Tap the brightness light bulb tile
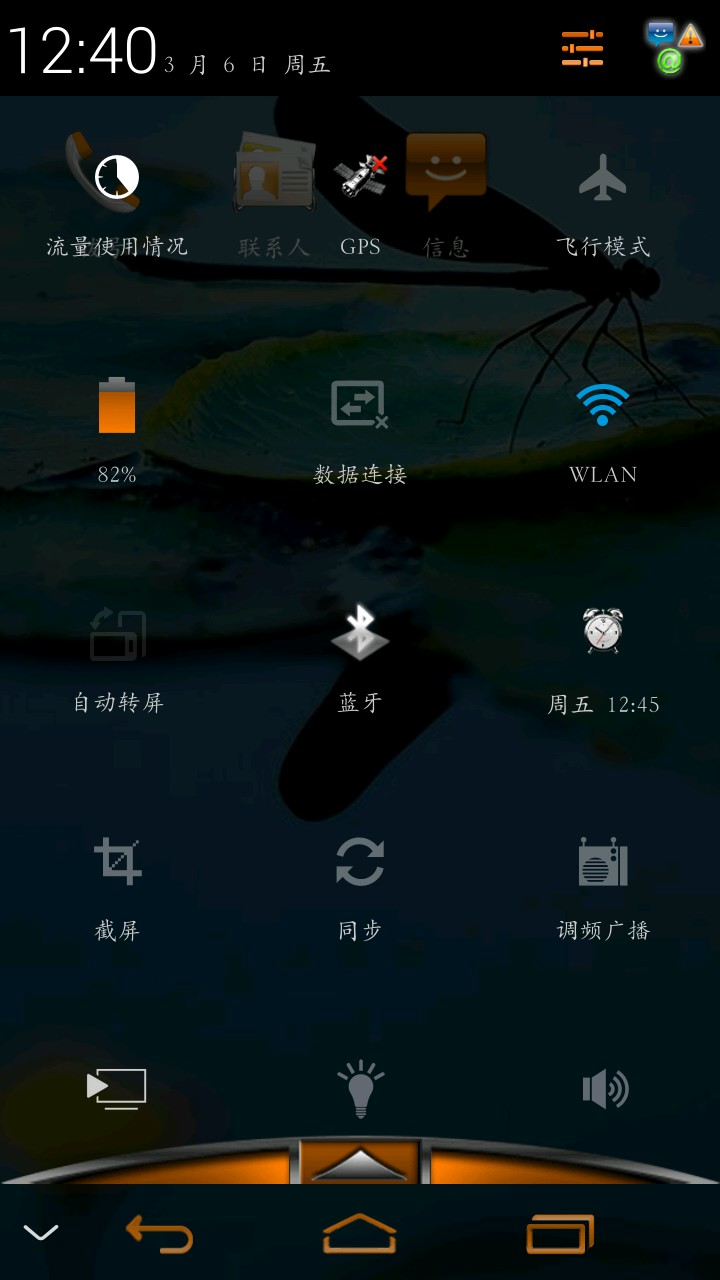720x1280 pixels. click(360, 1089)
